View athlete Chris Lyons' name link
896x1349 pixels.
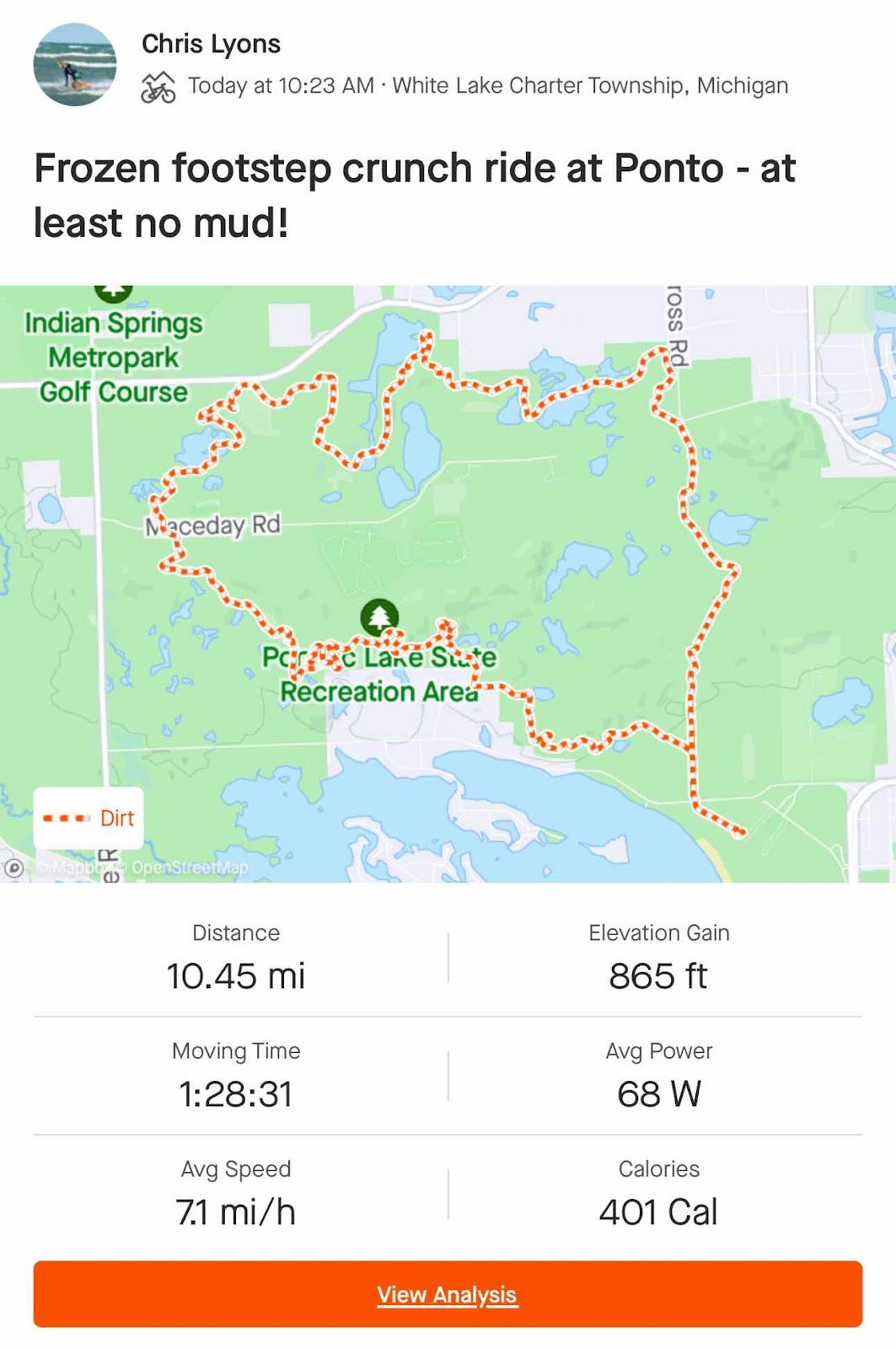(x=211, y=44)
